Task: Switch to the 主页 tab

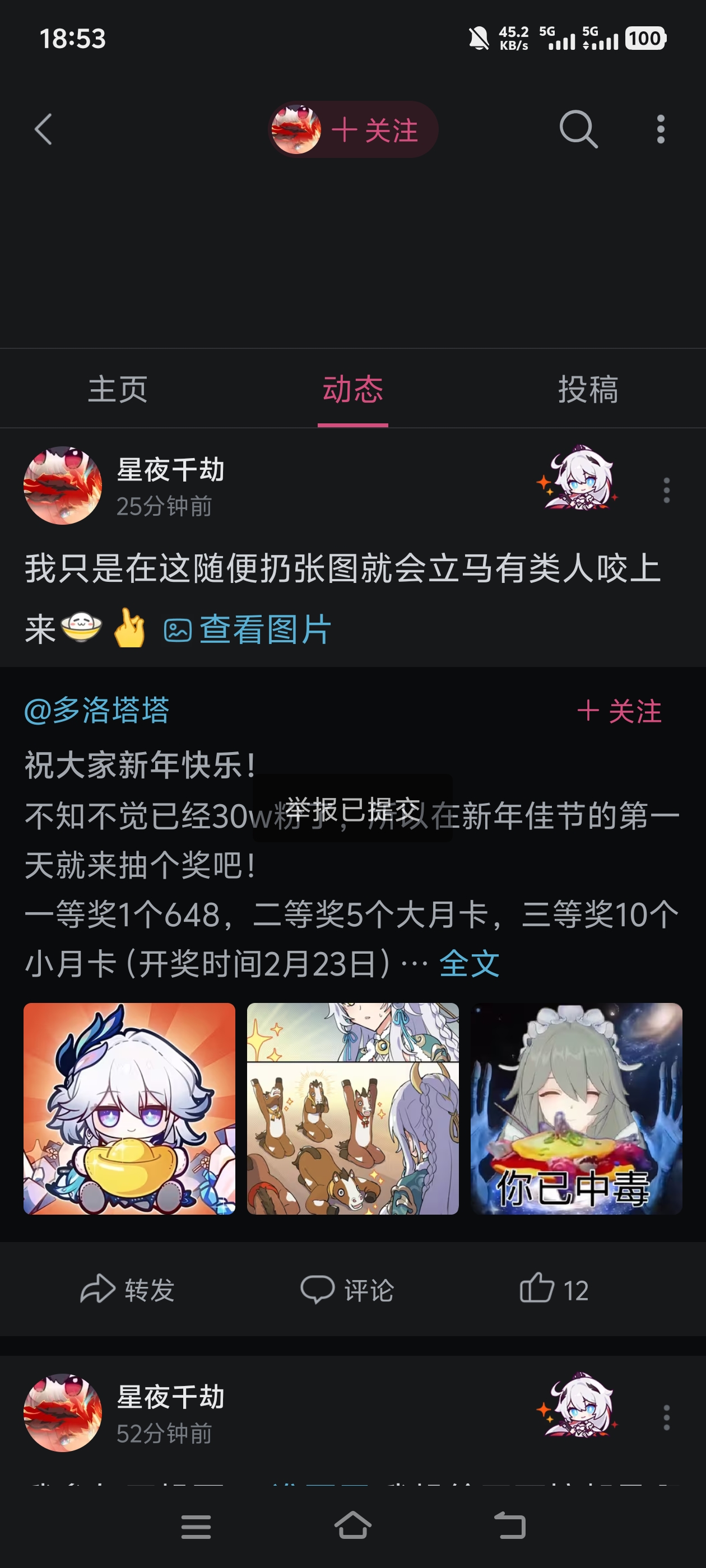Action: coord(118,389)
